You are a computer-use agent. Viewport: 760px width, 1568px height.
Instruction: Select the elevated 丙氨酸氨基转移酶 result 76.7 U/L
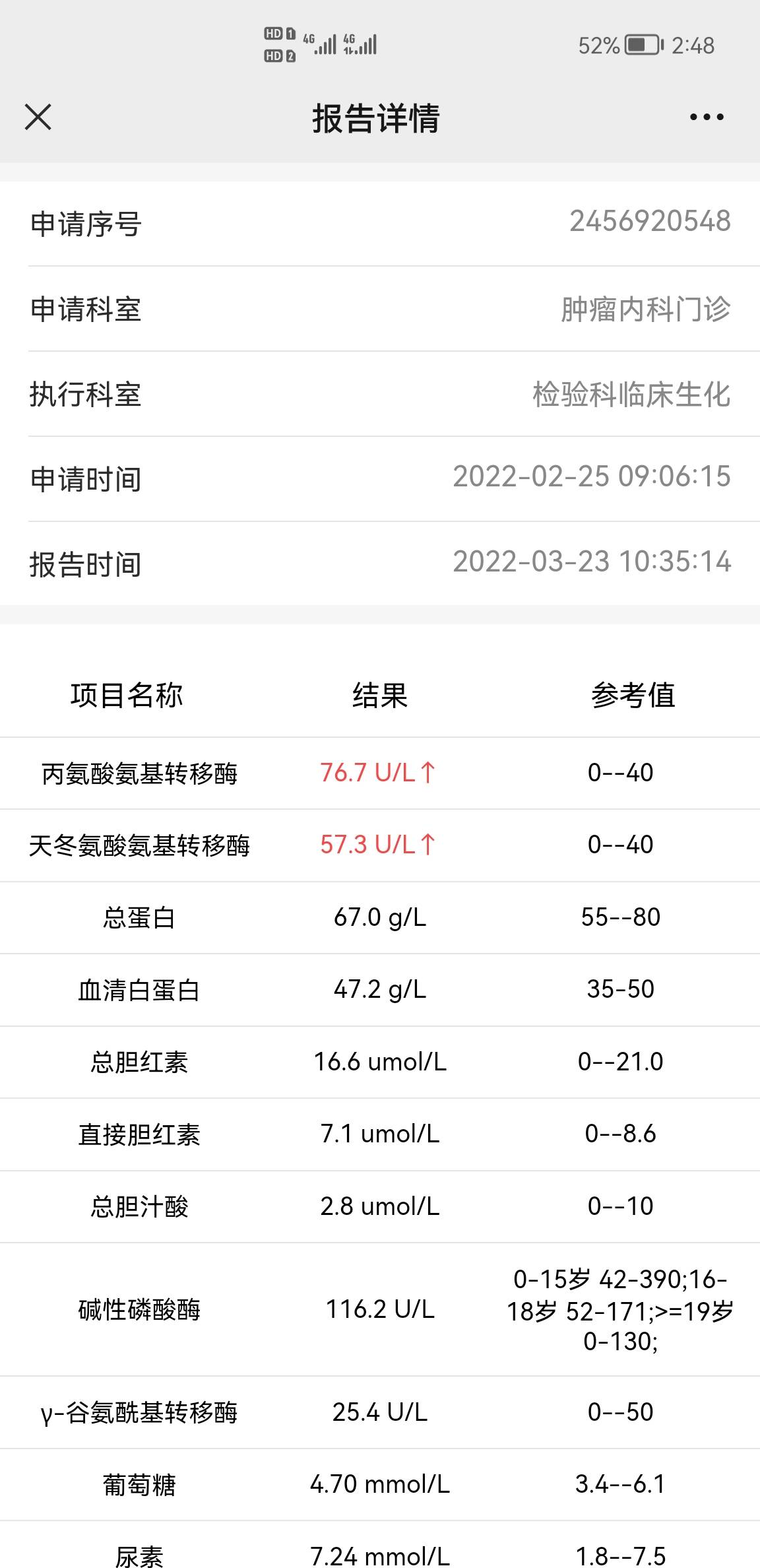coord(377,773)
